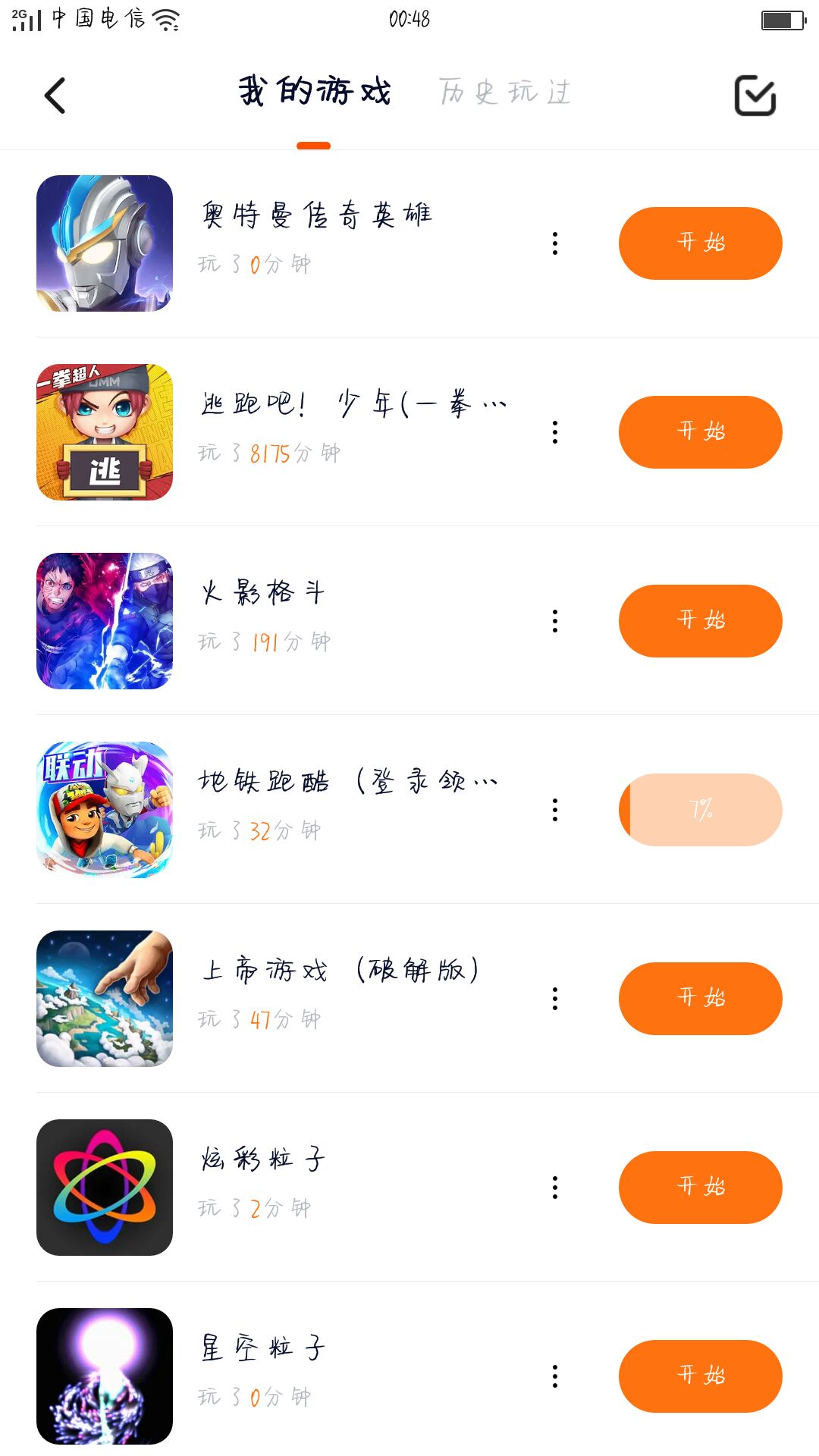Open the 奥特曼传奇英雄 game icon

pyautogui.click(x=105, y=243)
